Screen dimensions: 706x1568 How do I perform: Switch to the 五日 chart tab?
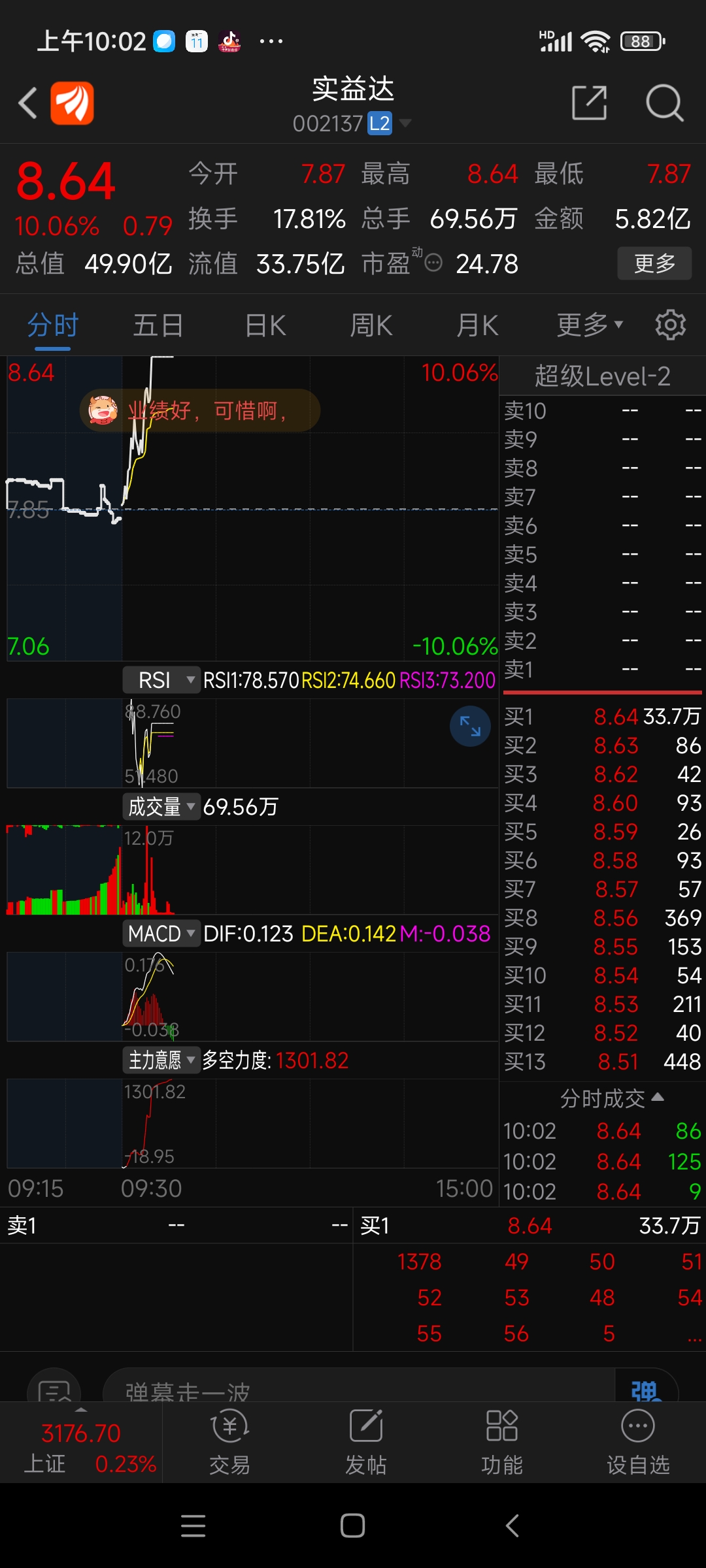[x=158, y=325]
